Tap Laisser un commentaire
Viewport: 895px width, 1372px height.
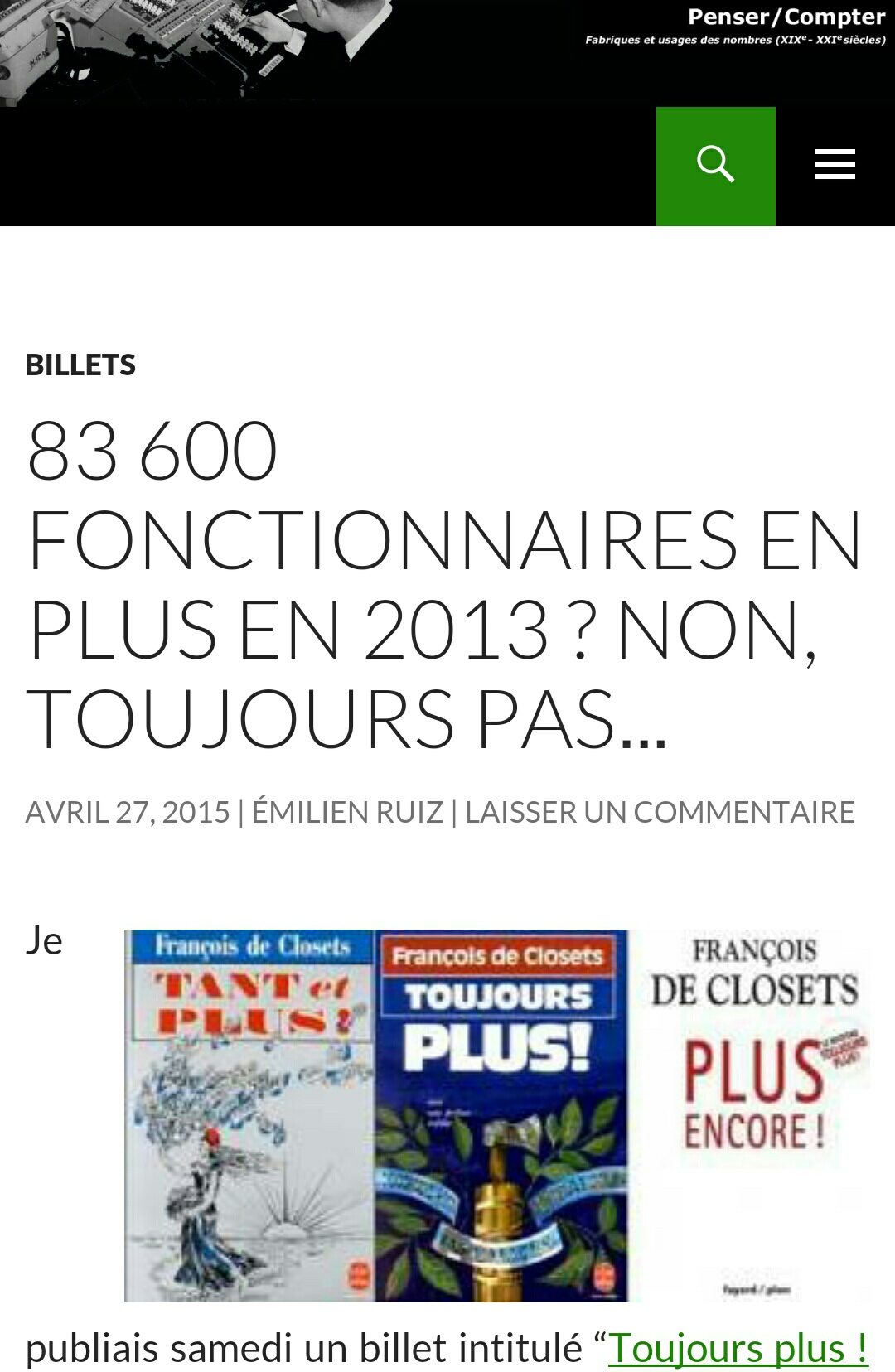click(x=660, y=813)
